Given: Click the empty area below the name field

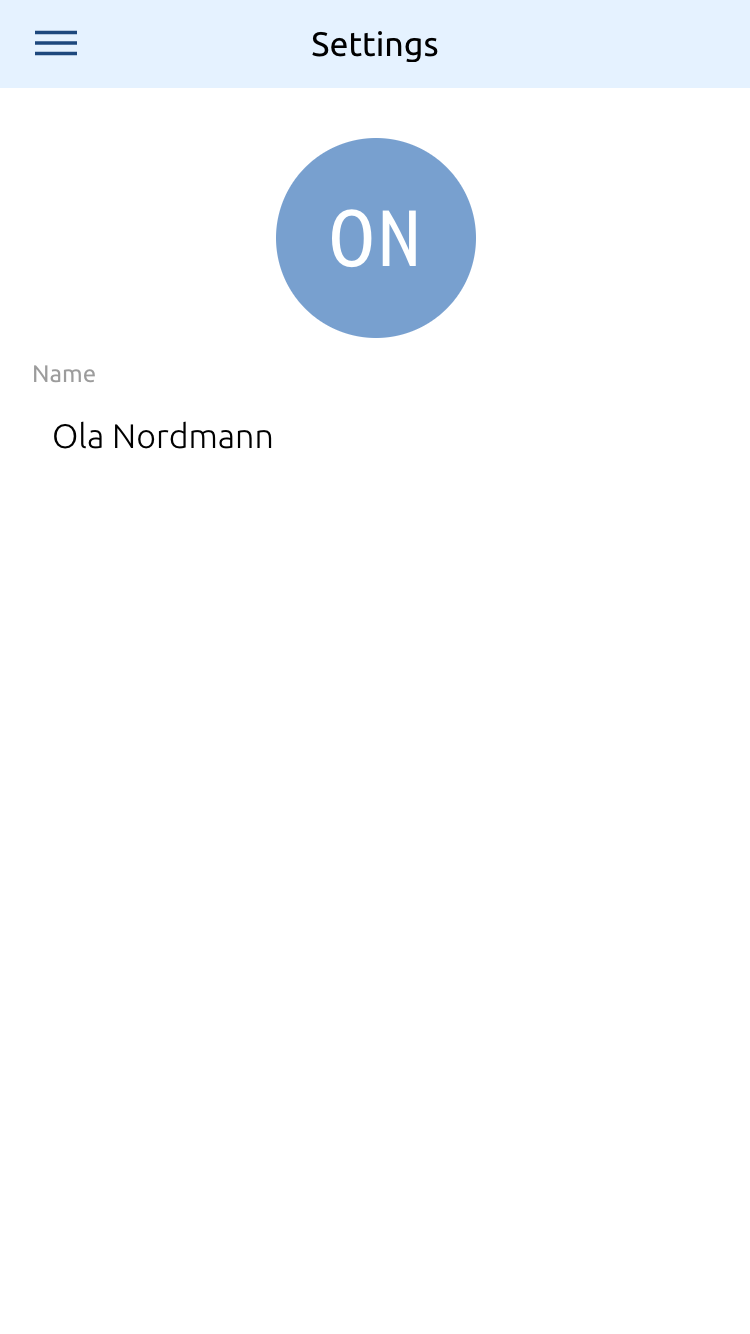Looking at the screenshot, I should (375, 700).
